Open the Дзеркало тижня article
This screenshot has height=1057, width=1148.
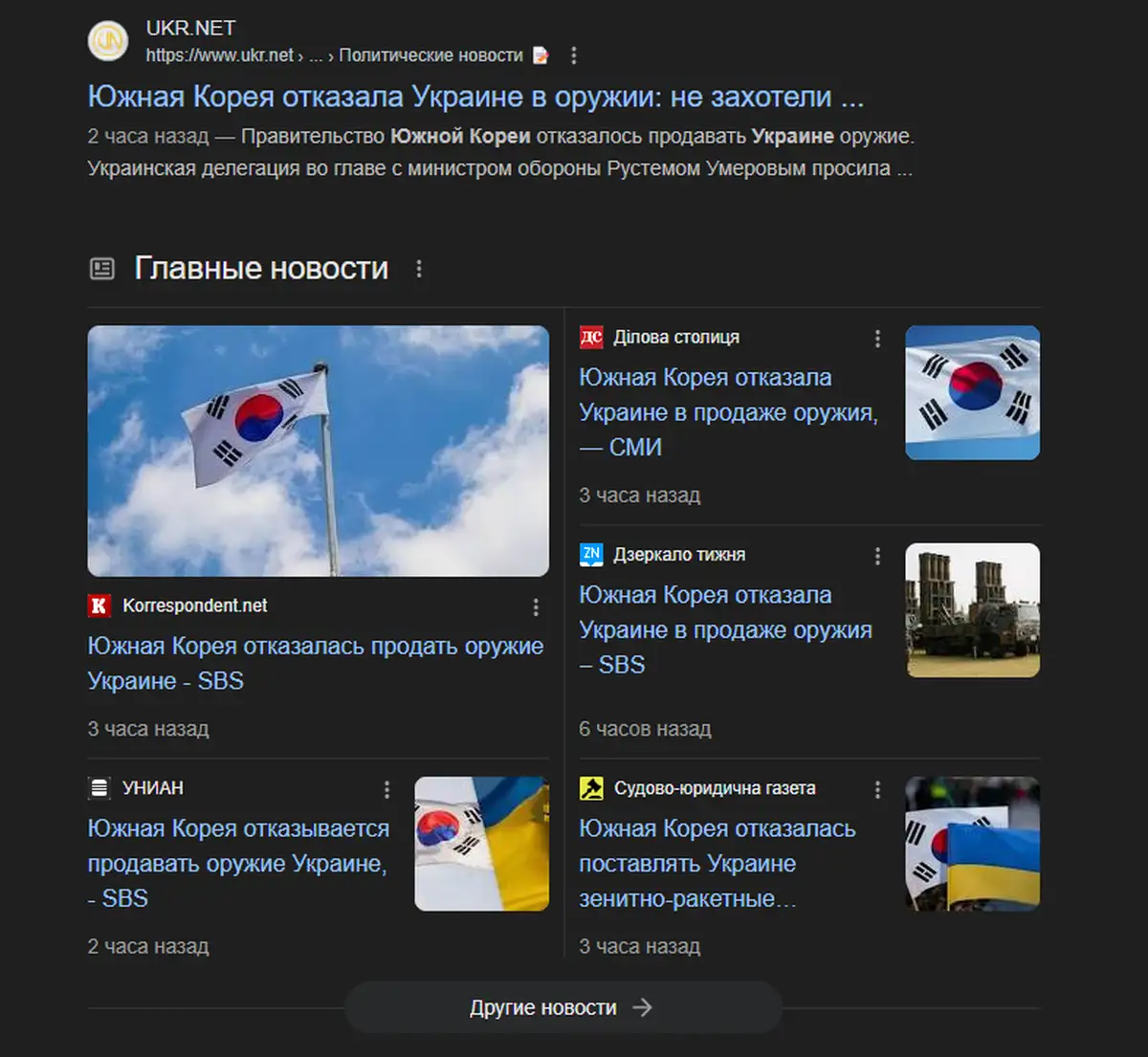coord(724,629)
